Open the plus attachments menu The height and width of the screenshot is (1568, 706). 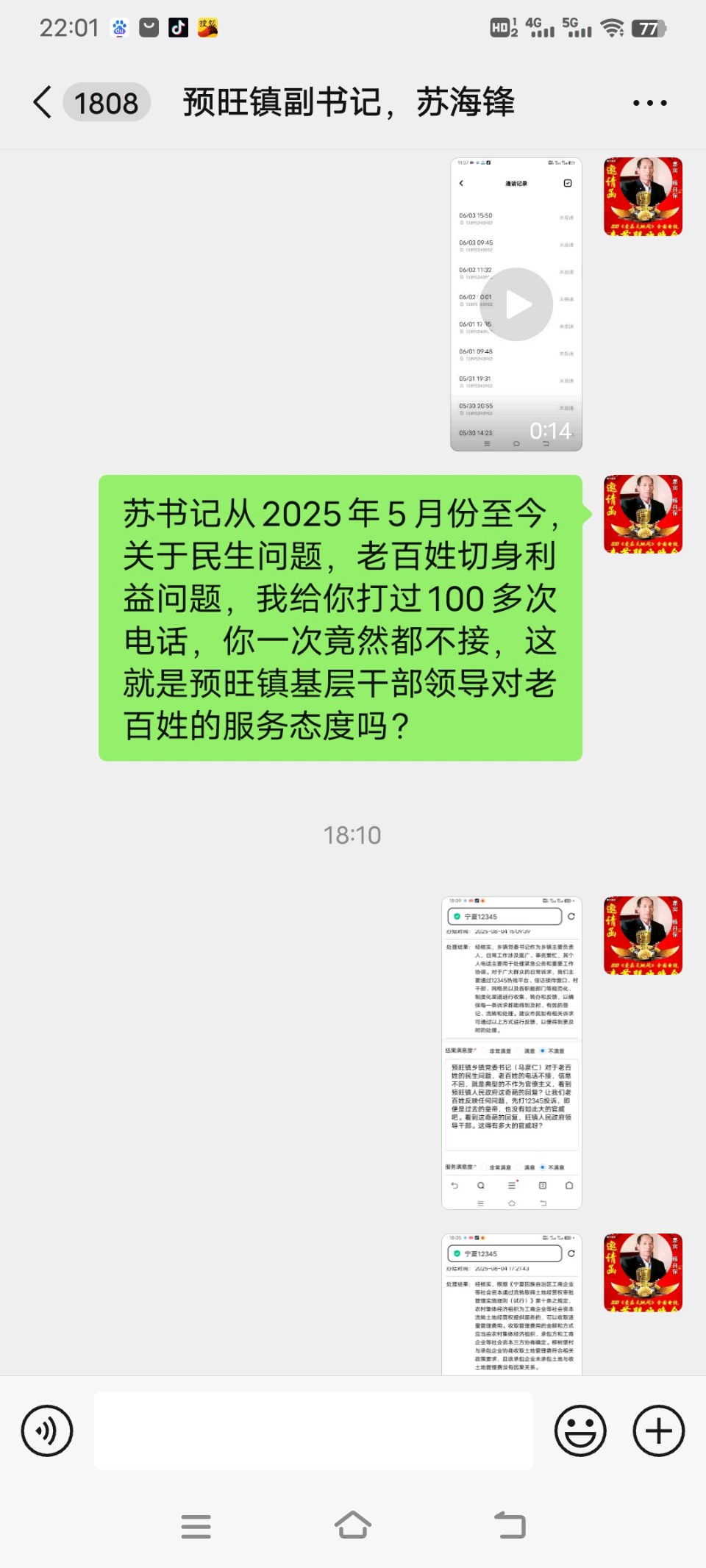tap(658, 1431)
